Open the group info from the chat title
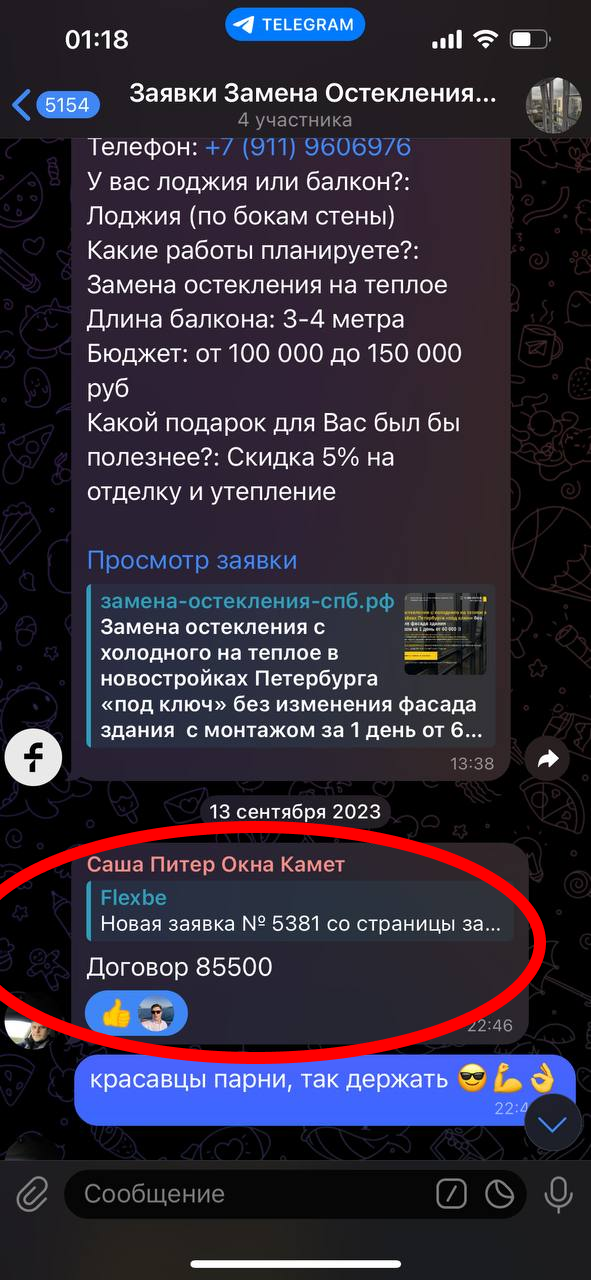Image resolution: width=591 pixels, height=1280 pixels. pos(313,105)
